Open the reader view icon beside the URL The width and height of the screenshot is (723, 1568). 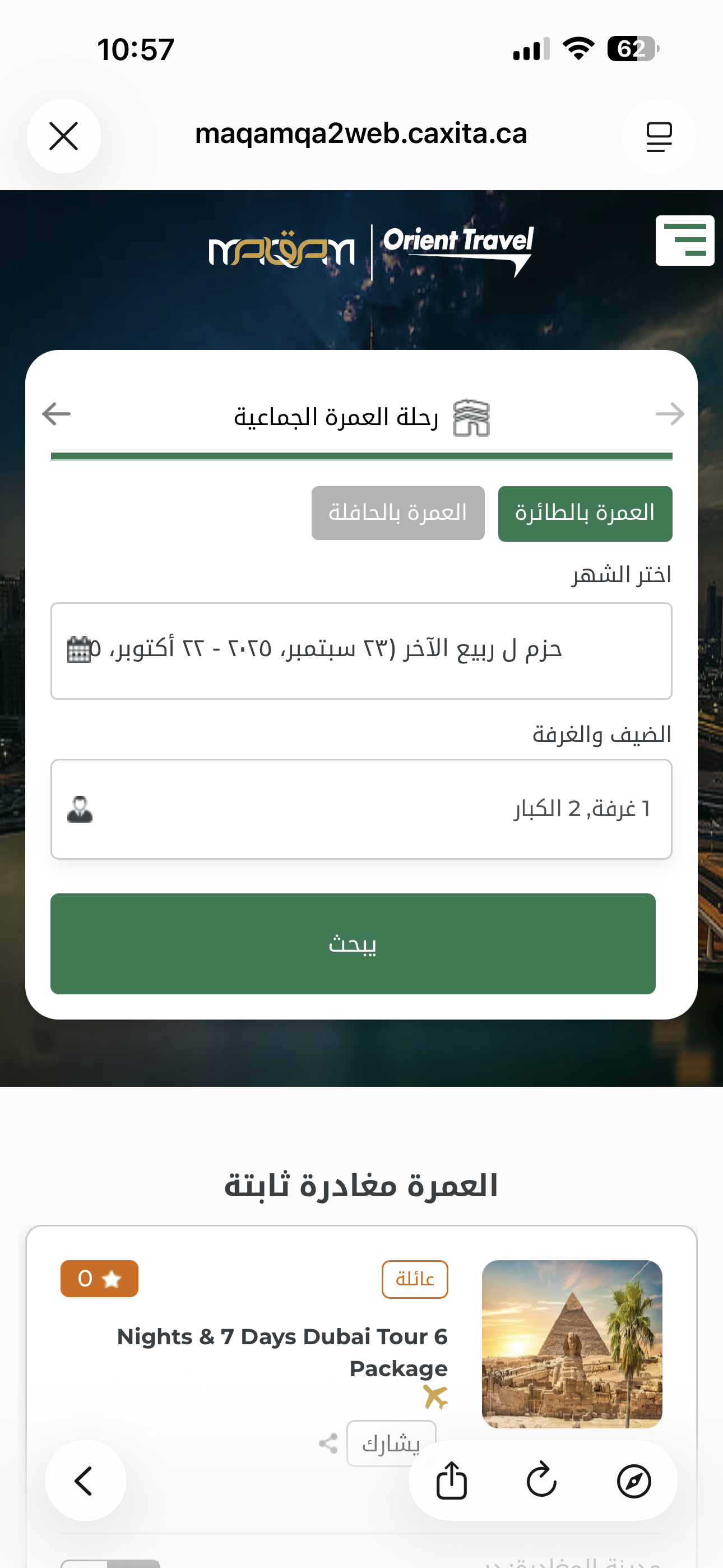(659, 136)
